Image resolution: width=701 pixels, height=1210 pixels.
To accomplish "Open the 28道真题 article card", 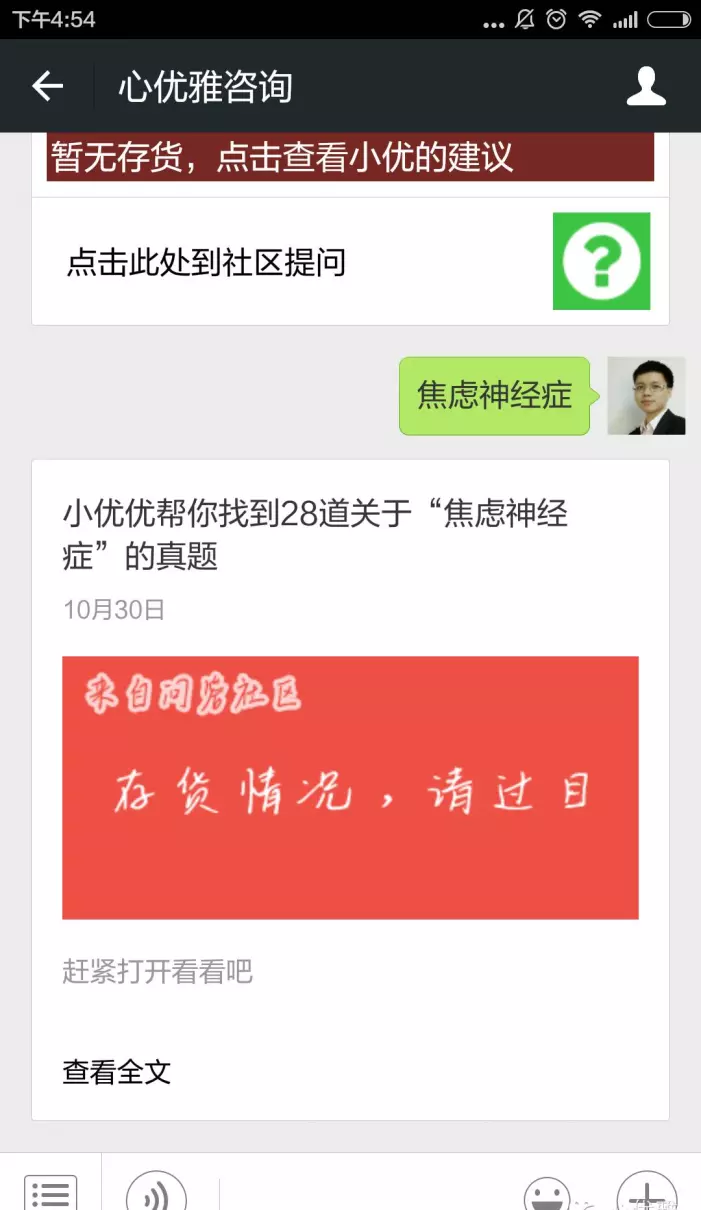I will (x=350, y=790).
